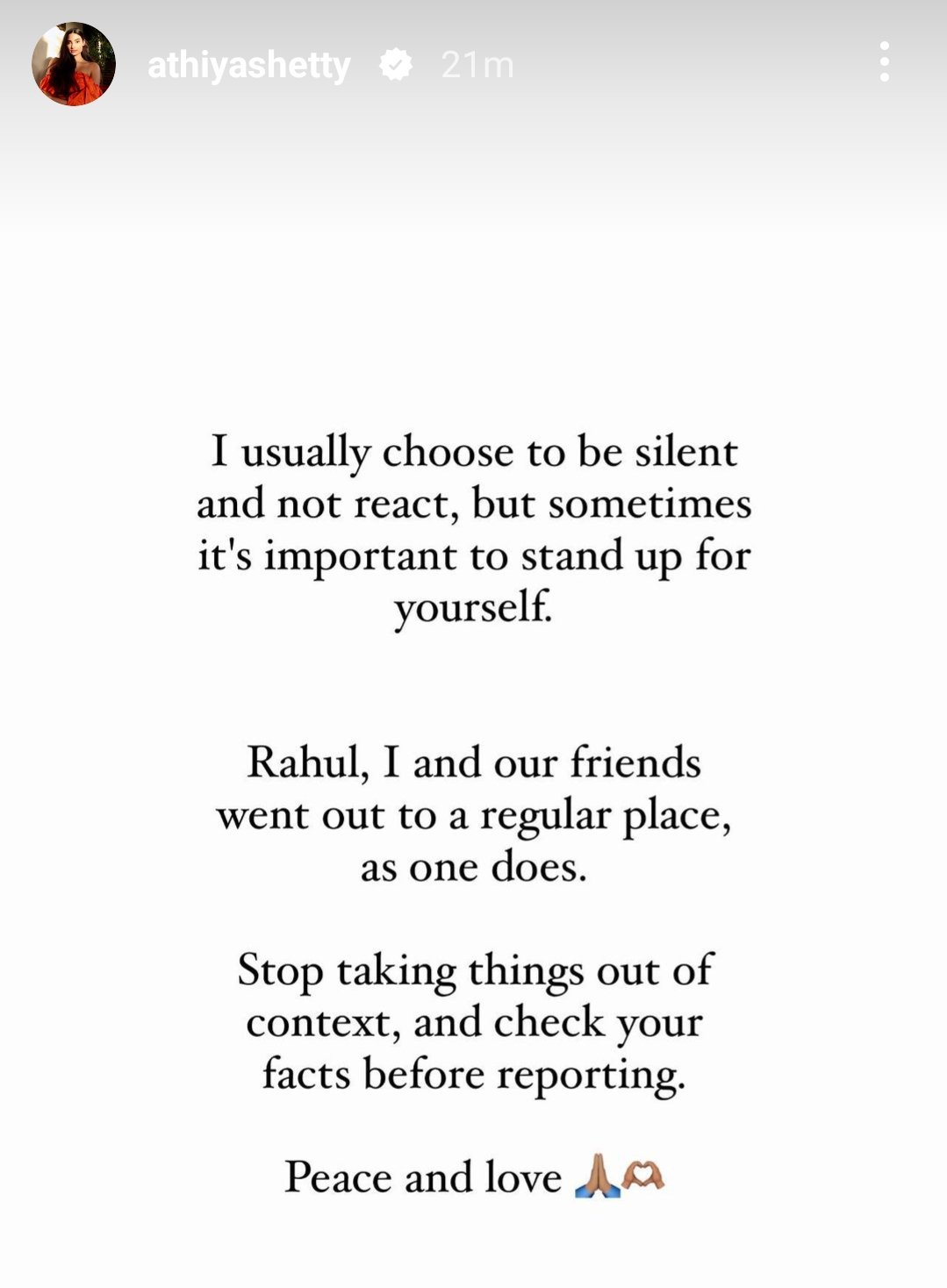The width and height of the screenshot is (947, 1288).
Task: Click the verified badge next to athiyashetty
Action: click(x=396, y=63)
